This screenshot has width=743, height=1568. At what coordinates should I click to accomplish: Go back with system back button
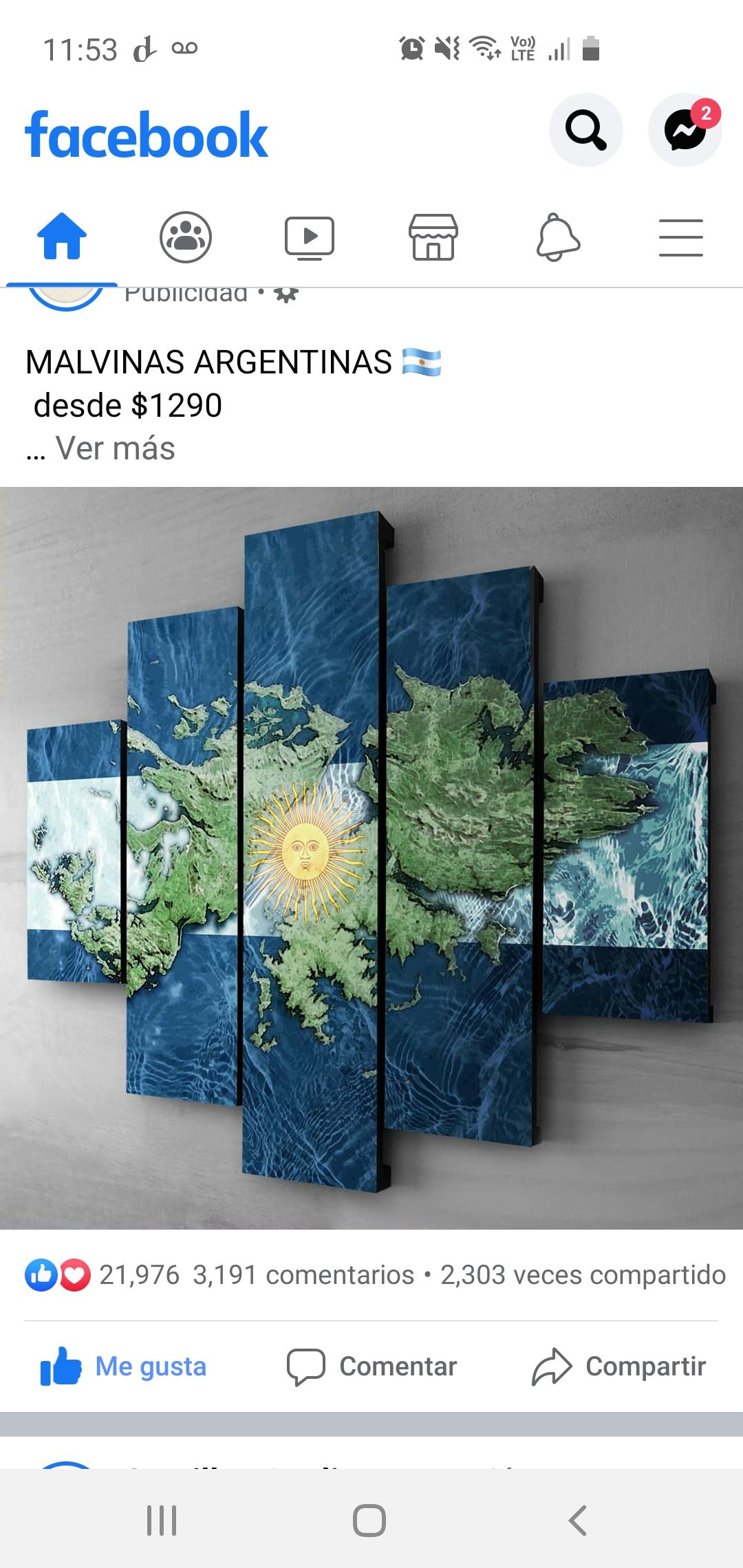pos(578,1520)
